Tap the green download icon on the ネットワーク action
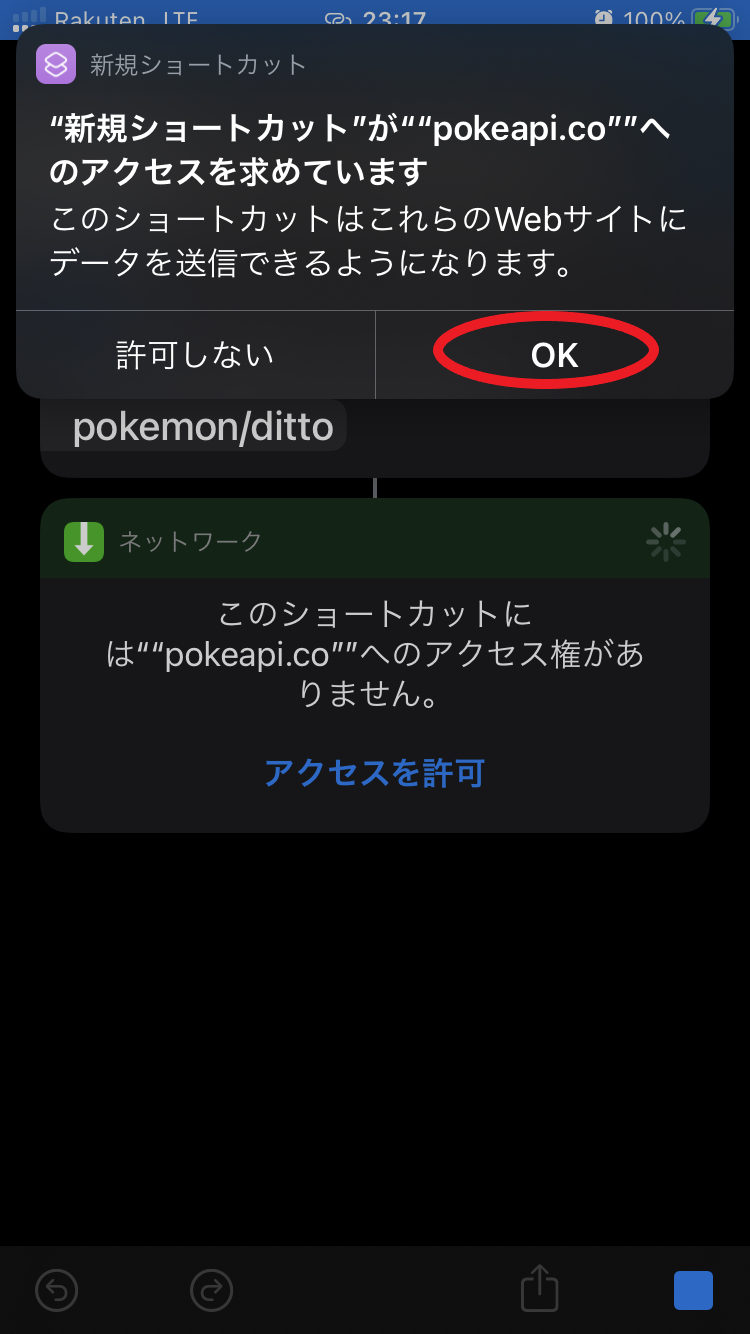Viewport: 750px width, 1334px height. (84, 539)
